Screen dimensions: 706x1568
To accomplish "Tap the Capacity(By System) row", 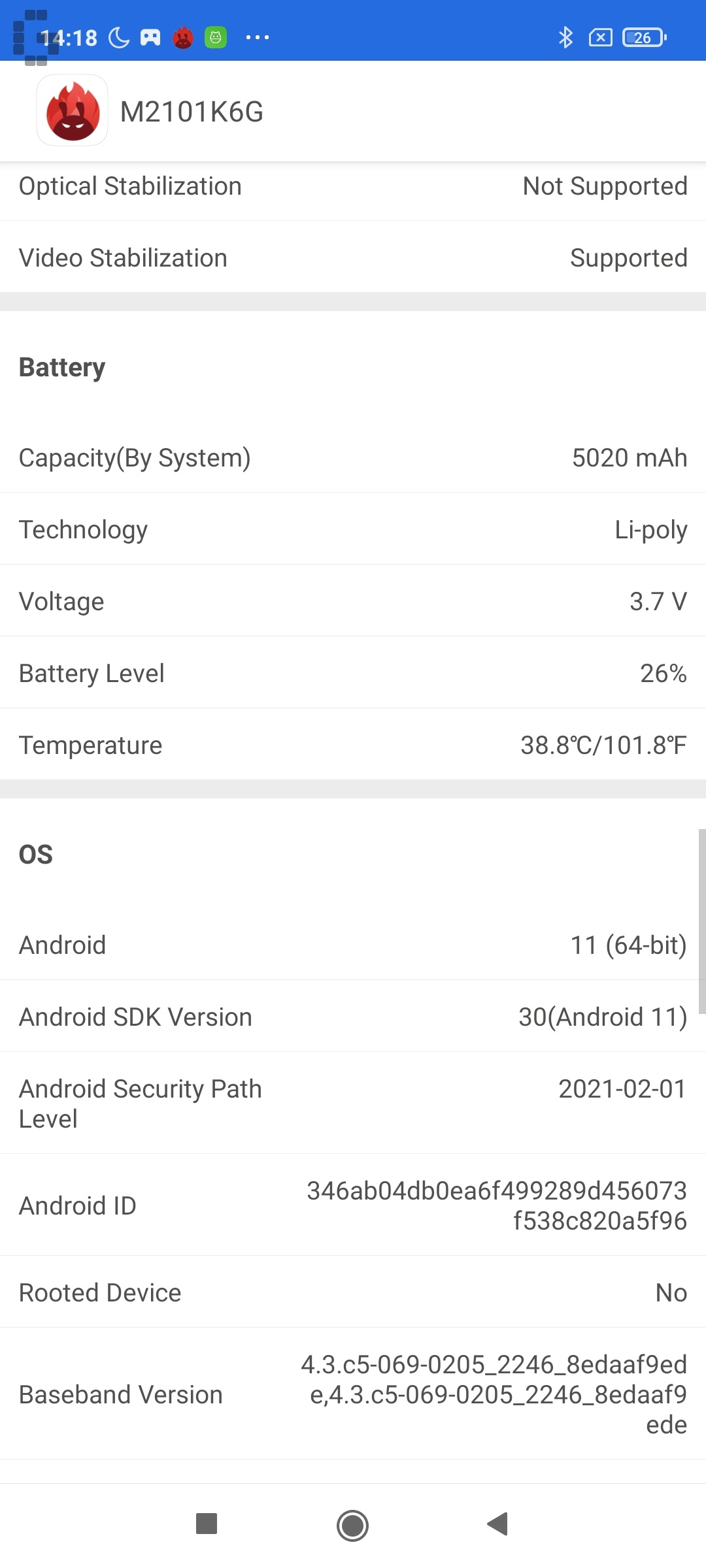I will pos(353,457).
